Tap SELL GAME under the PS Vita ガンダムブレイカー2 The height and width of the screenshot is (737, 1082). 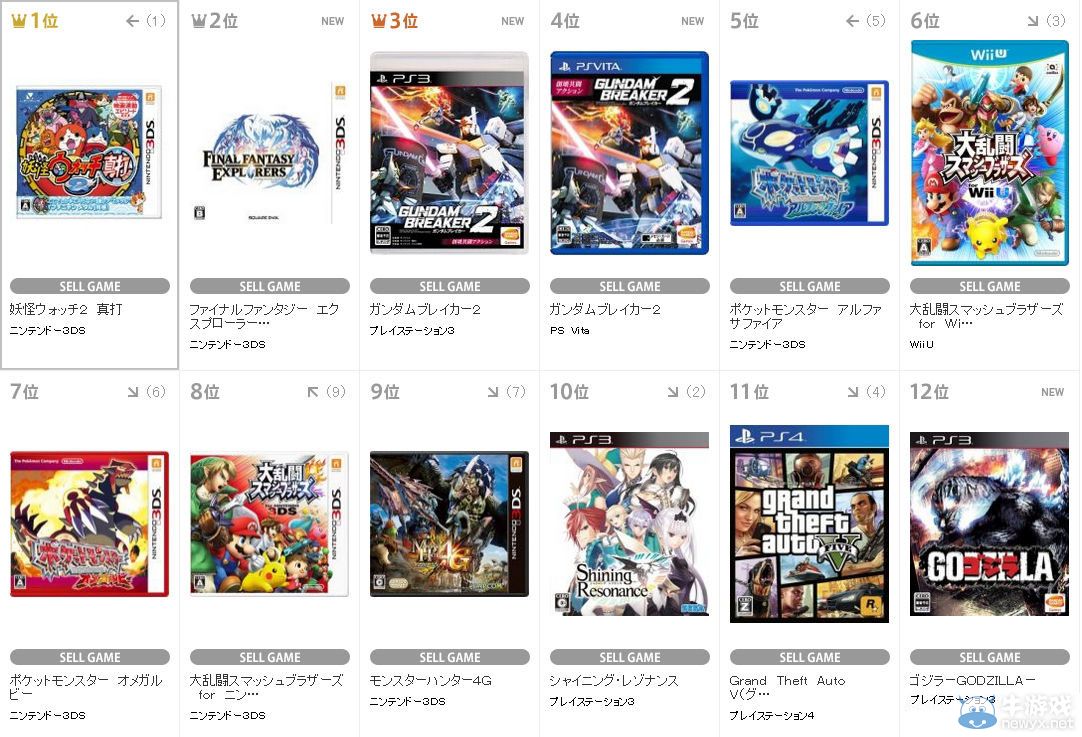[x=630, y=286]
